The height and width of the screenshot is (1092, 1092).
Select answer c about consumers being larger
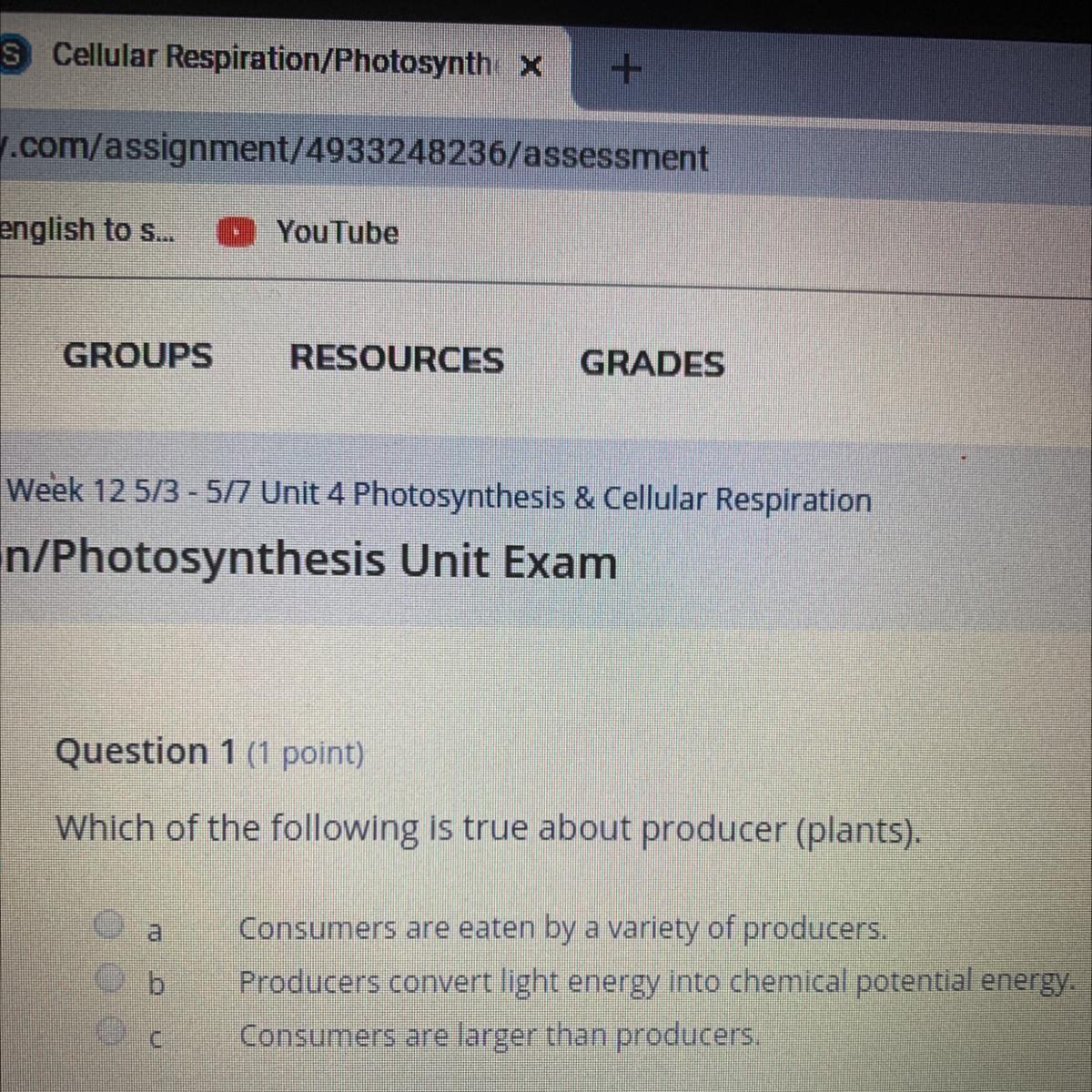[x=112, y=1030]
